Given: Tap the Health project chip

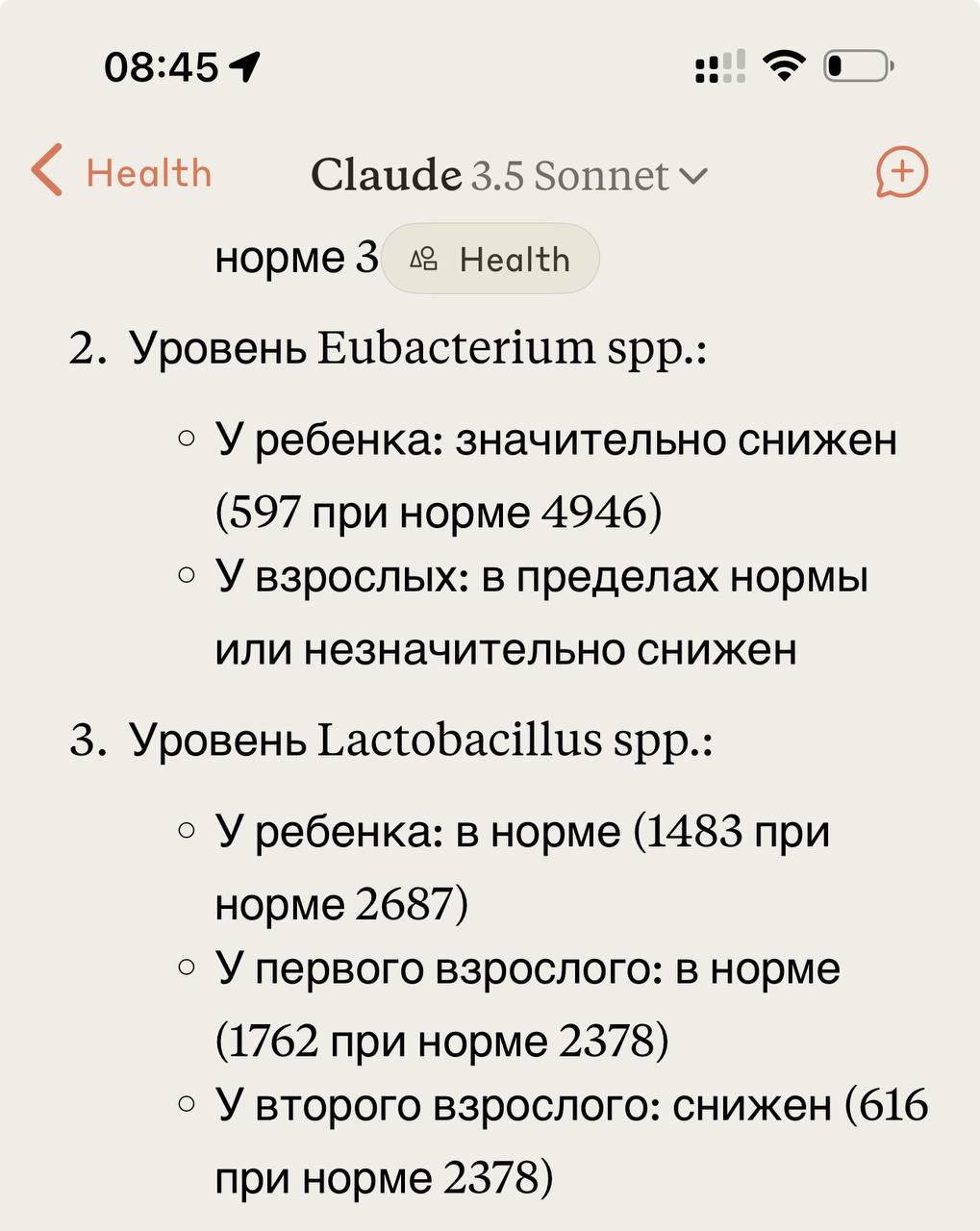Looking at the screenshot, I should (490, 259).
